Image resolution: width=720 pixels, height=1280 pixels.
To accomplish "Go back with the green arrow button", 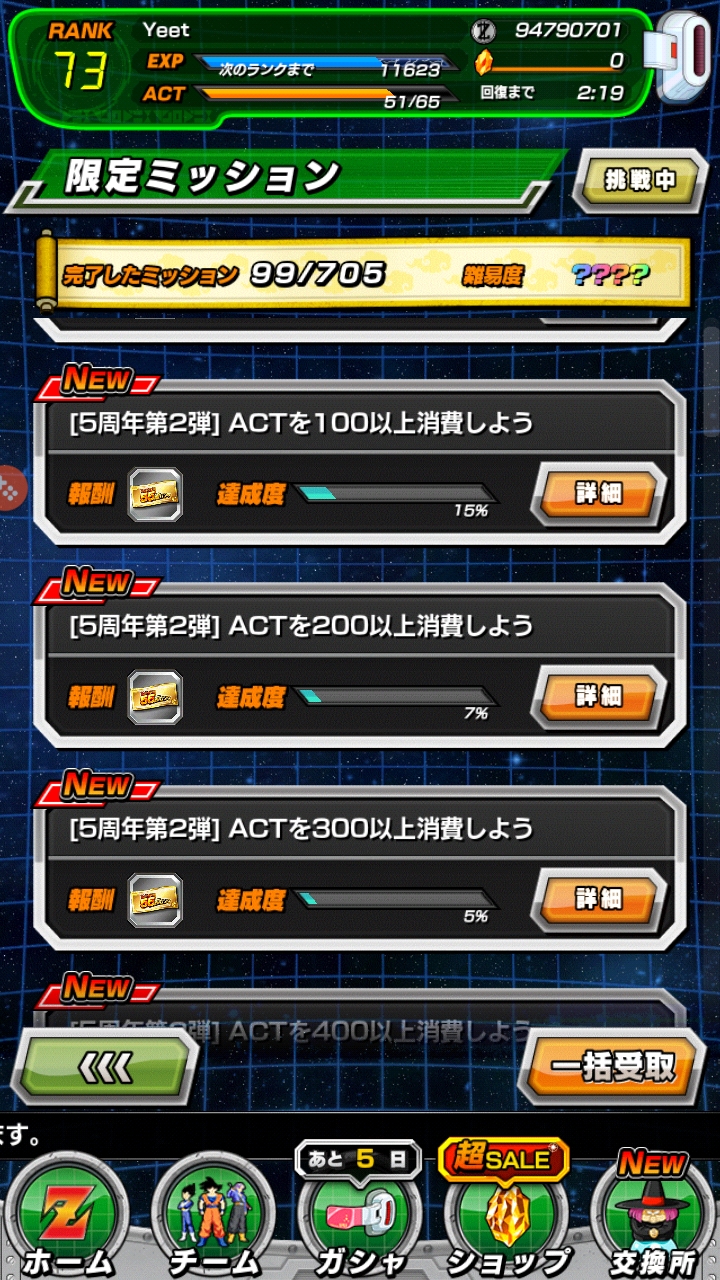I will (105, 1068).
